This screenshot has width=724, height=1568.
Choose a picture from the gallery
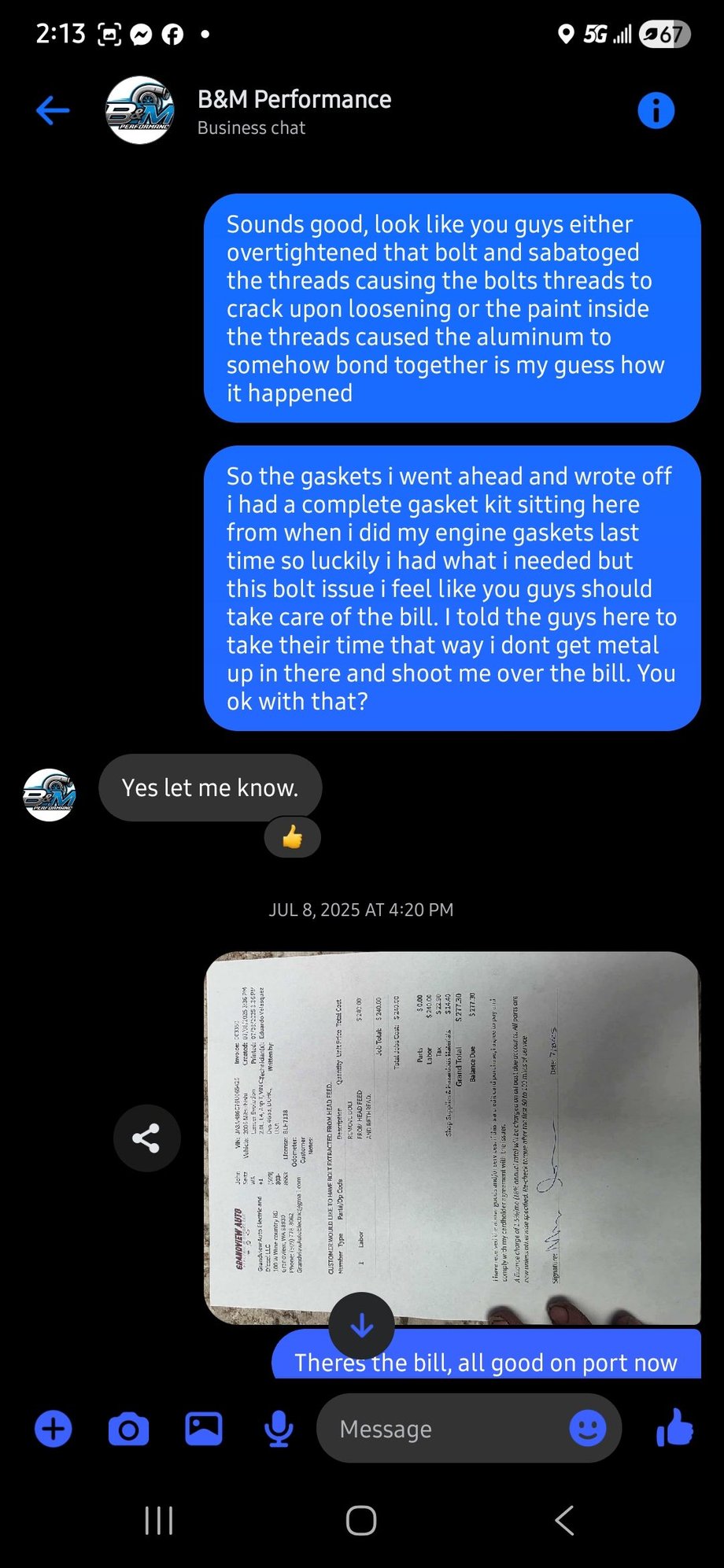[203, 1429]
